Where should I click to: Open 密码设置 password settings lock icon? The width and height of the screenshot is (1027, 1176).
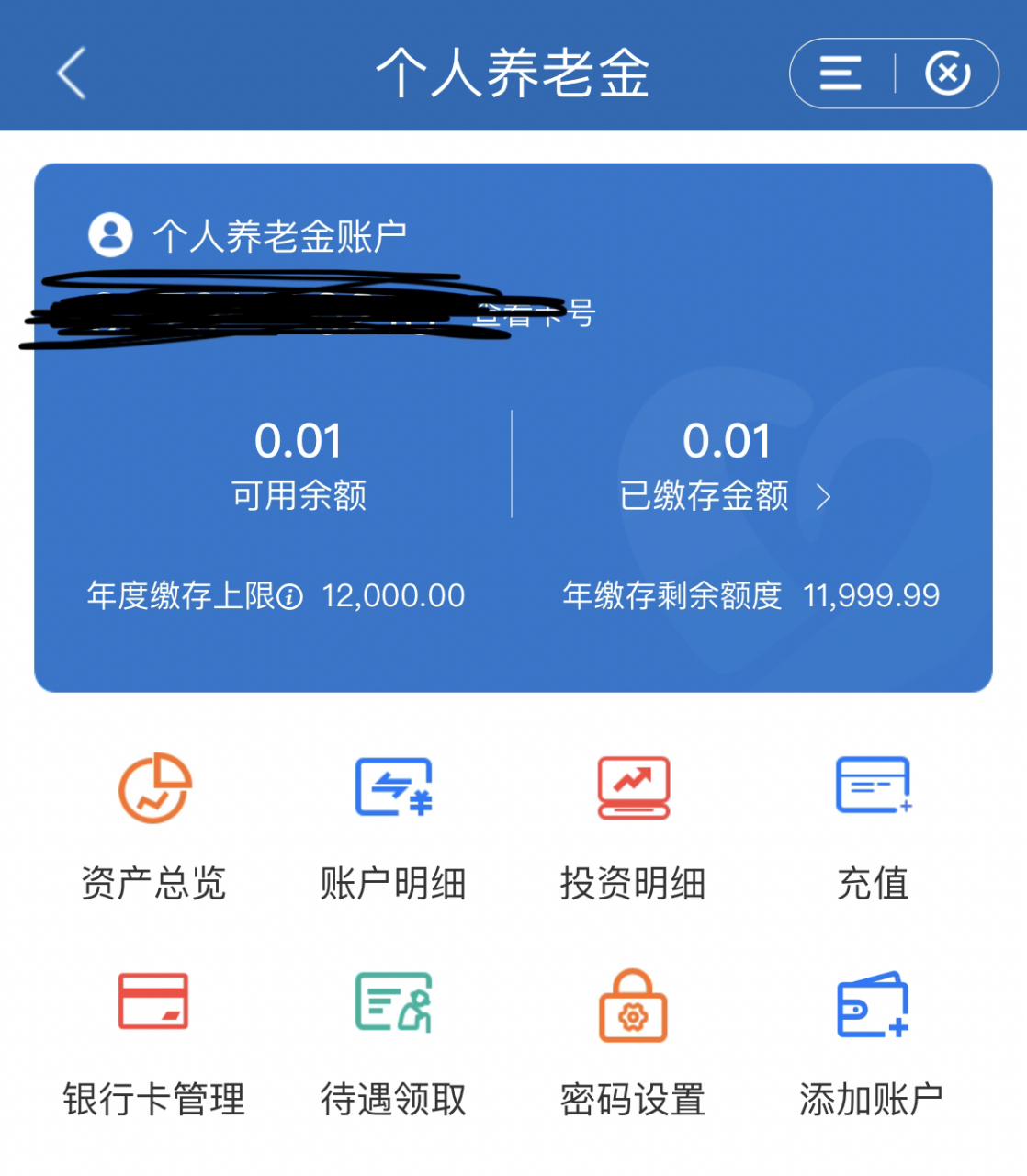click(x=632, y=1005)
